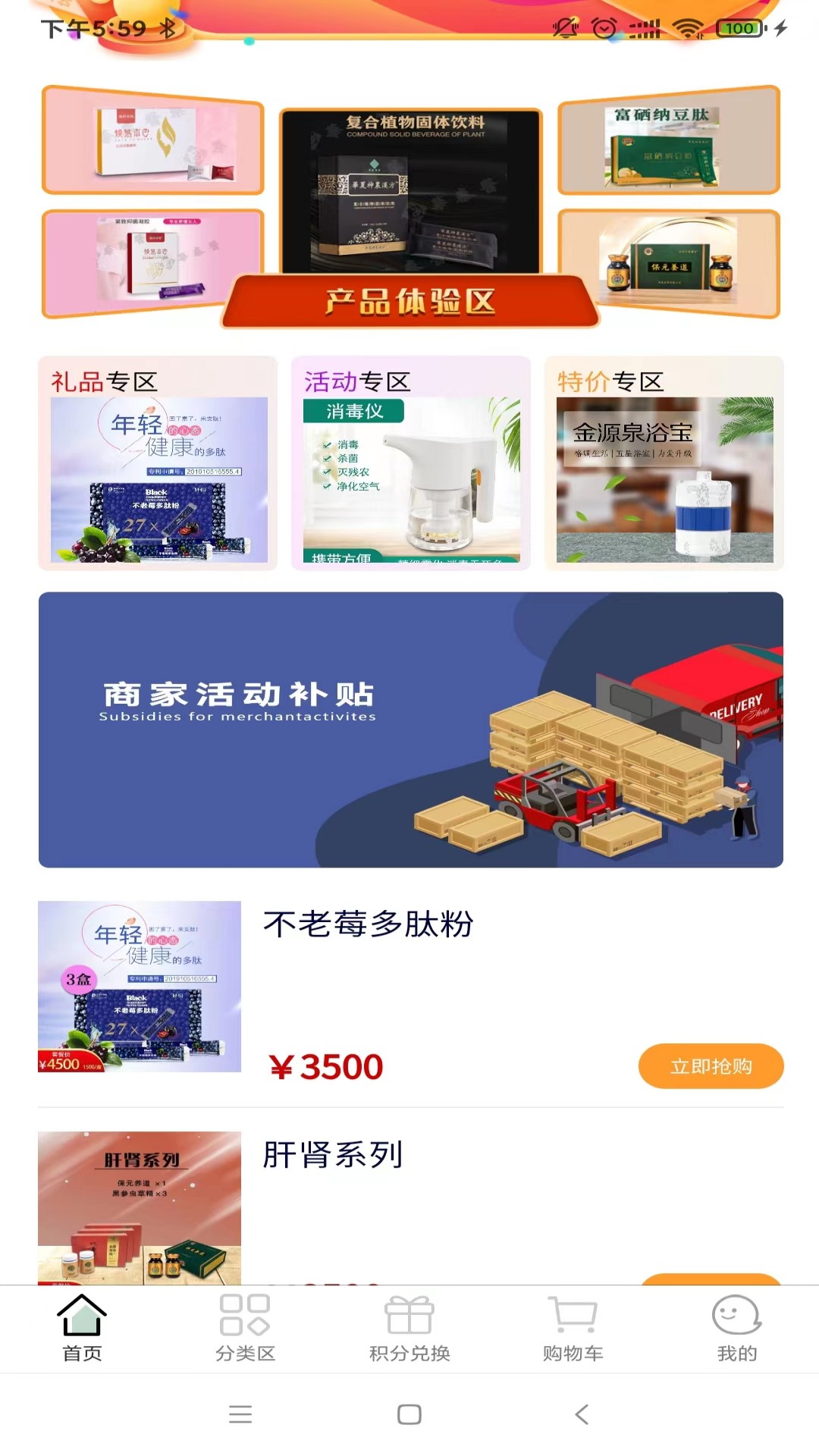Open recent apps from navigation bar

click(x=240, y=1414)
